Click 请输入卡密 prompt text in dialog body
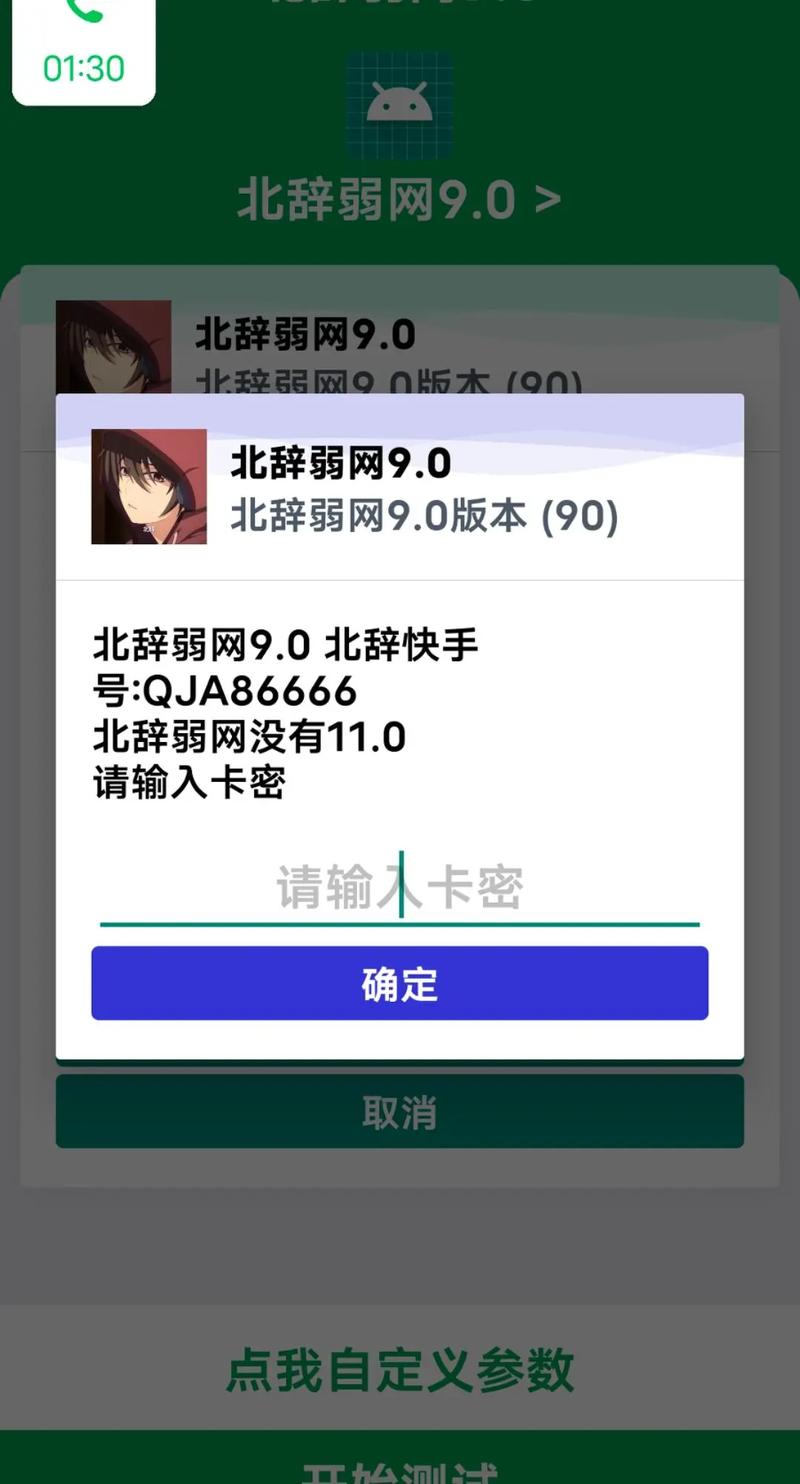This screenshot has width=800, height=1484. click(189, 783)
